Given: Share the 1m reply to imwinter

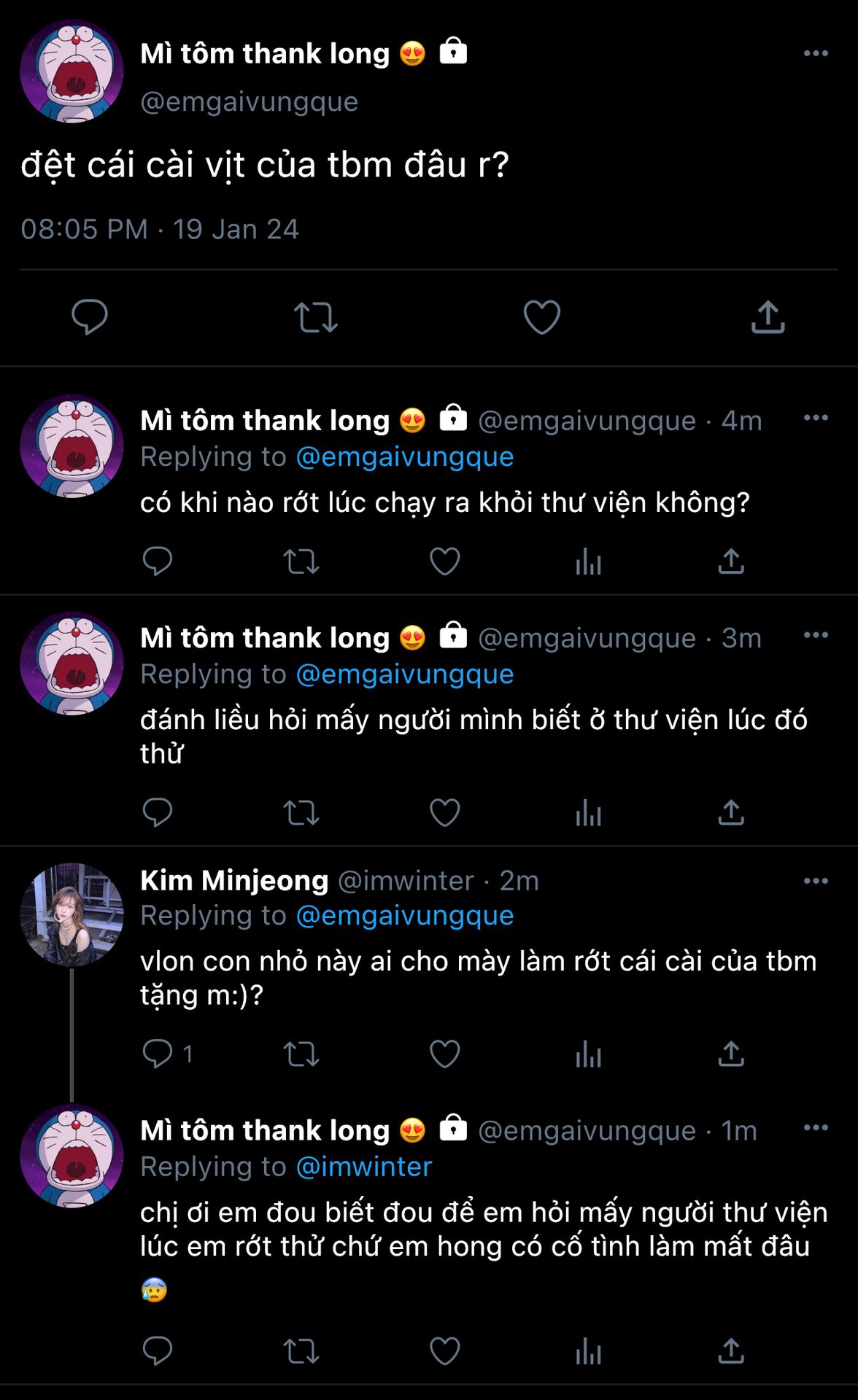Looking at the screenshot, I should [731, 1351].
